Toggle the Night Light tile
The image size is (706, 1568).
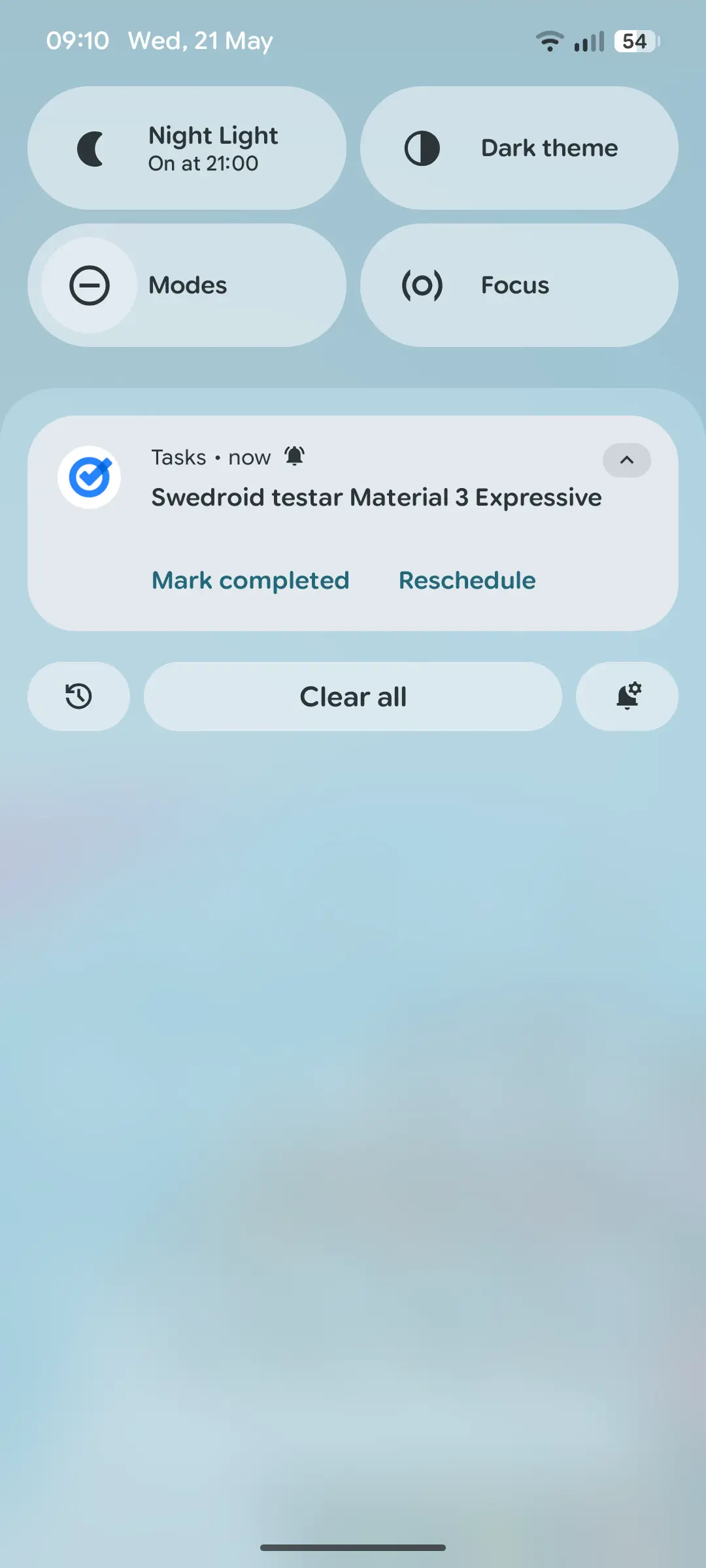(x=186, y=148)
